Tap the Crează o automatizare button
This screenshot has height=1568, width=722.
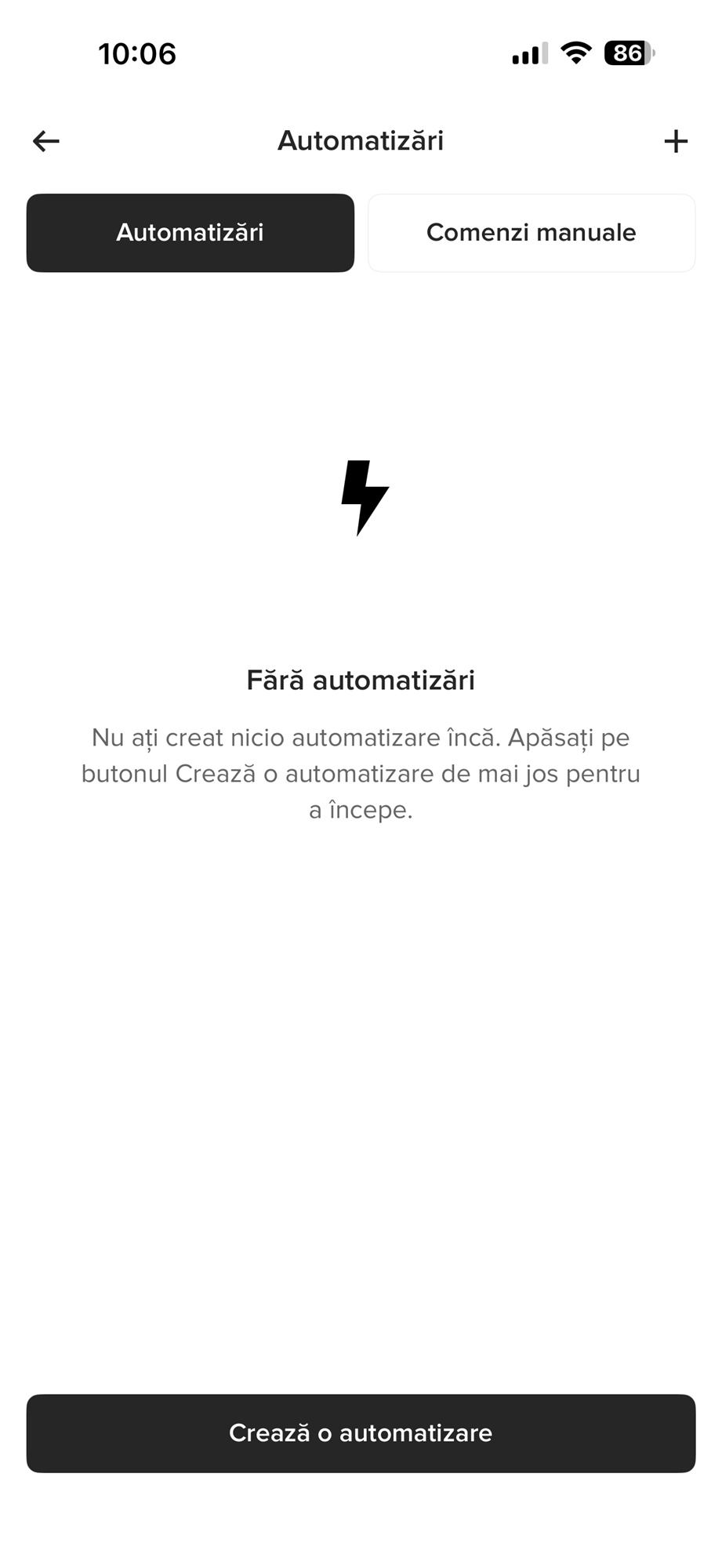coord(361,1433)
